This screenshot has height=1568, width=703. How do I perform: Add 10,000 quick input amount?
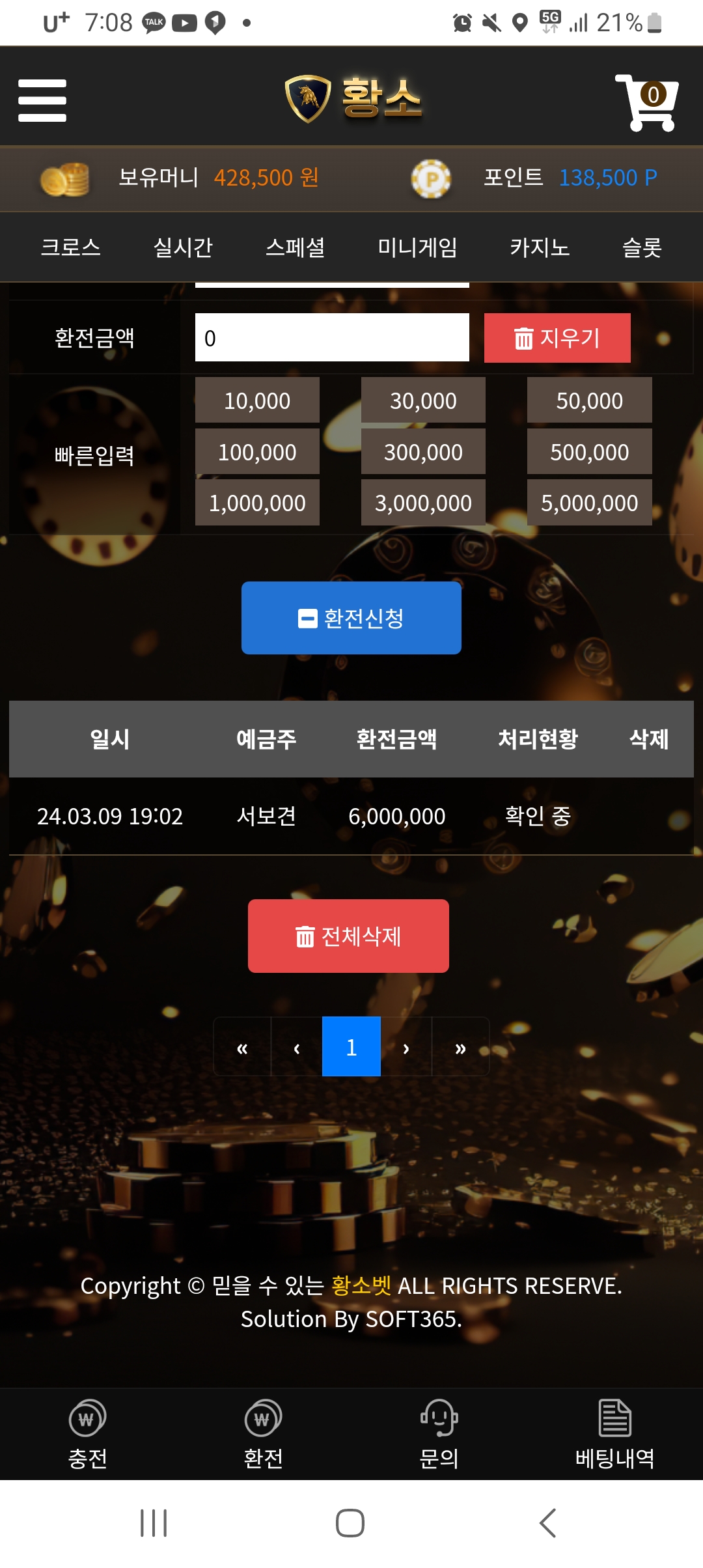coord(257,400)
